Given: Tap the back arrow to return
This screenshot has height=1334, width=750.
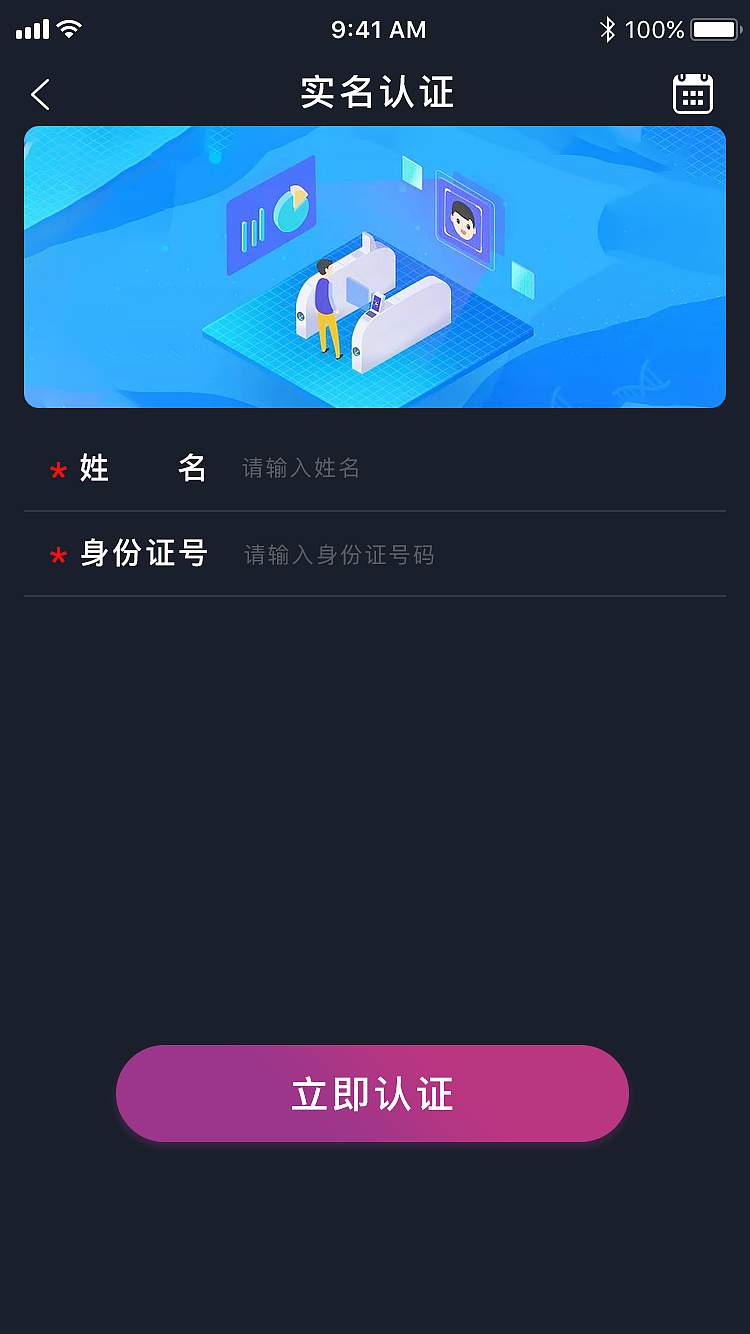Looking at the screenshot, I should coord(39,93).
